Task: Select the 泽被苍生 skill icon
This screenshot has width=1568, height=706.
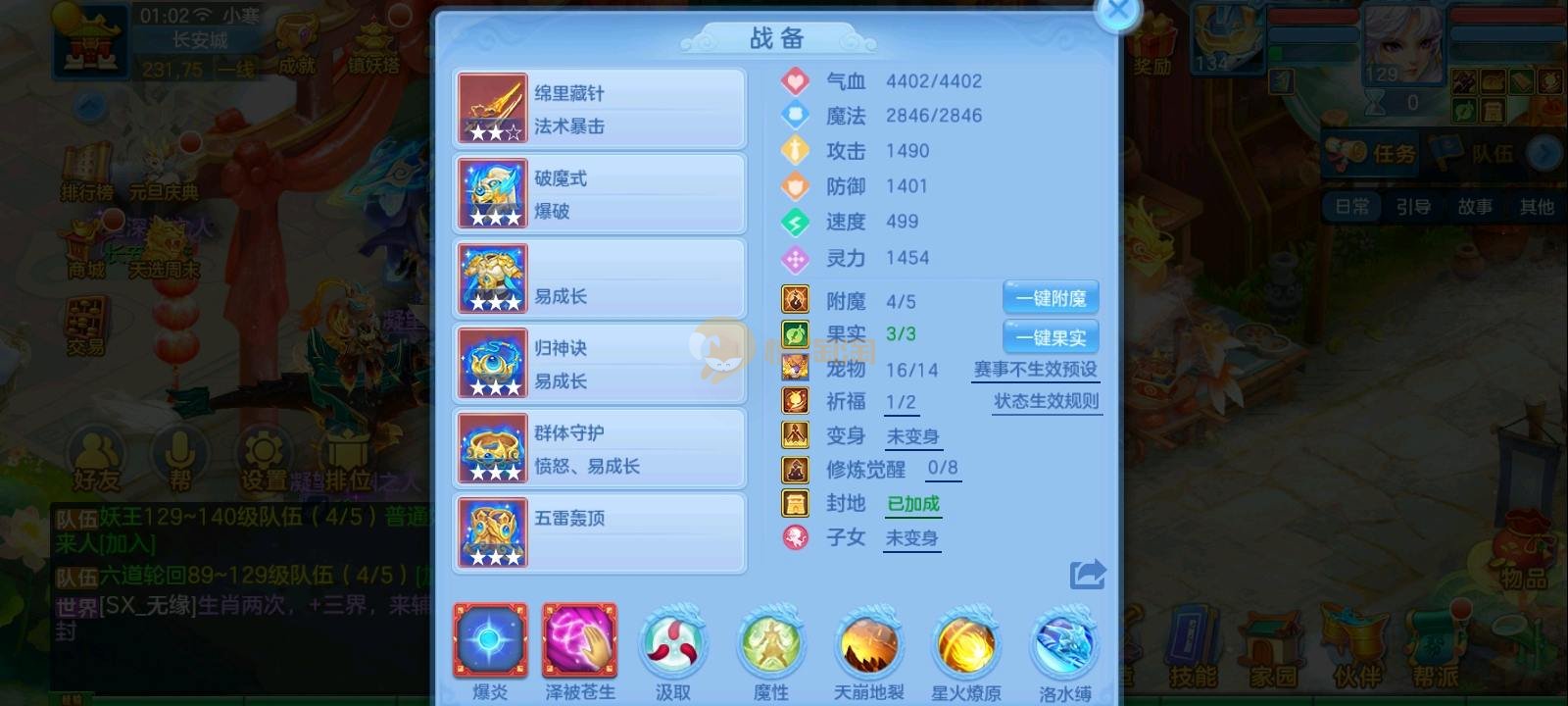Action: [x=580, y=641]
